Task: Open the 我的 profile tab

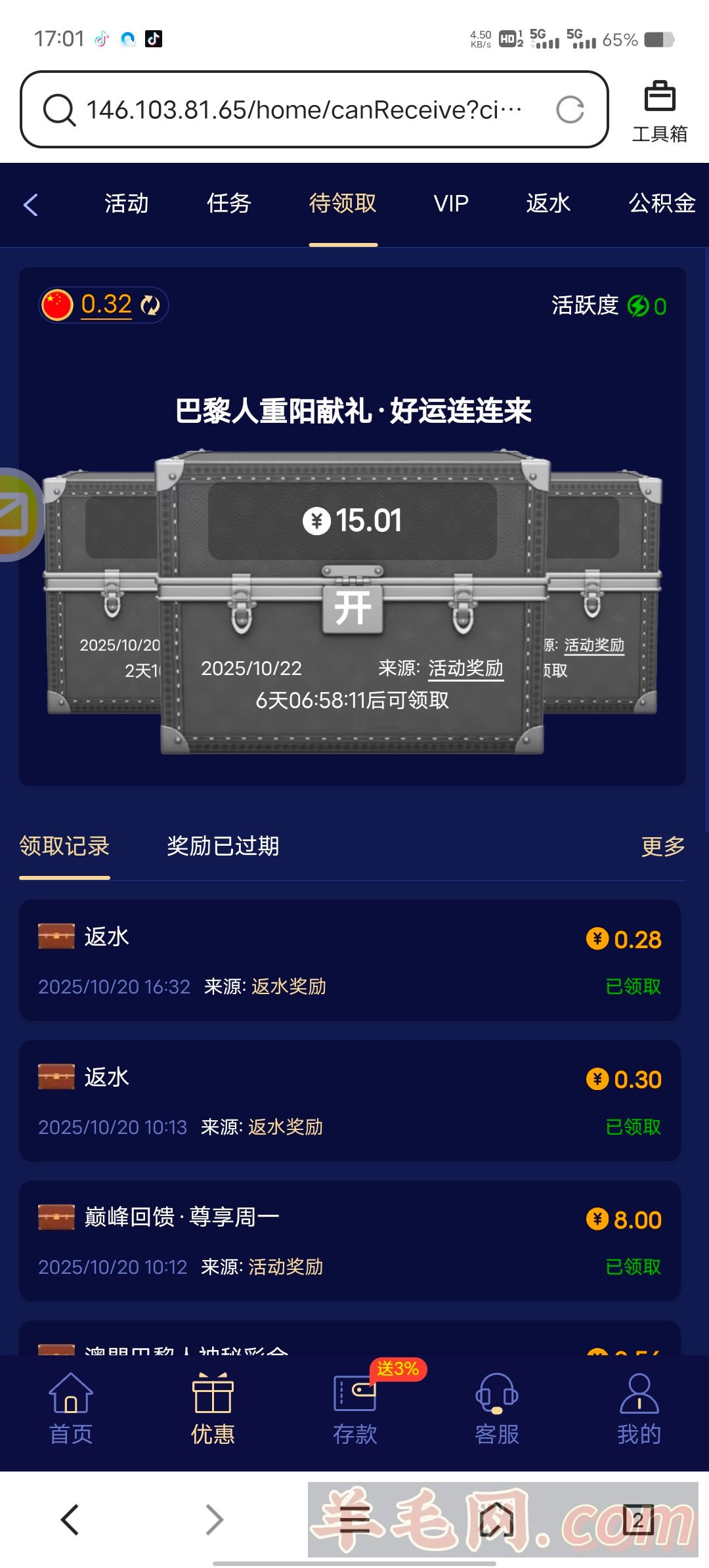Action: coord(639,1408)
